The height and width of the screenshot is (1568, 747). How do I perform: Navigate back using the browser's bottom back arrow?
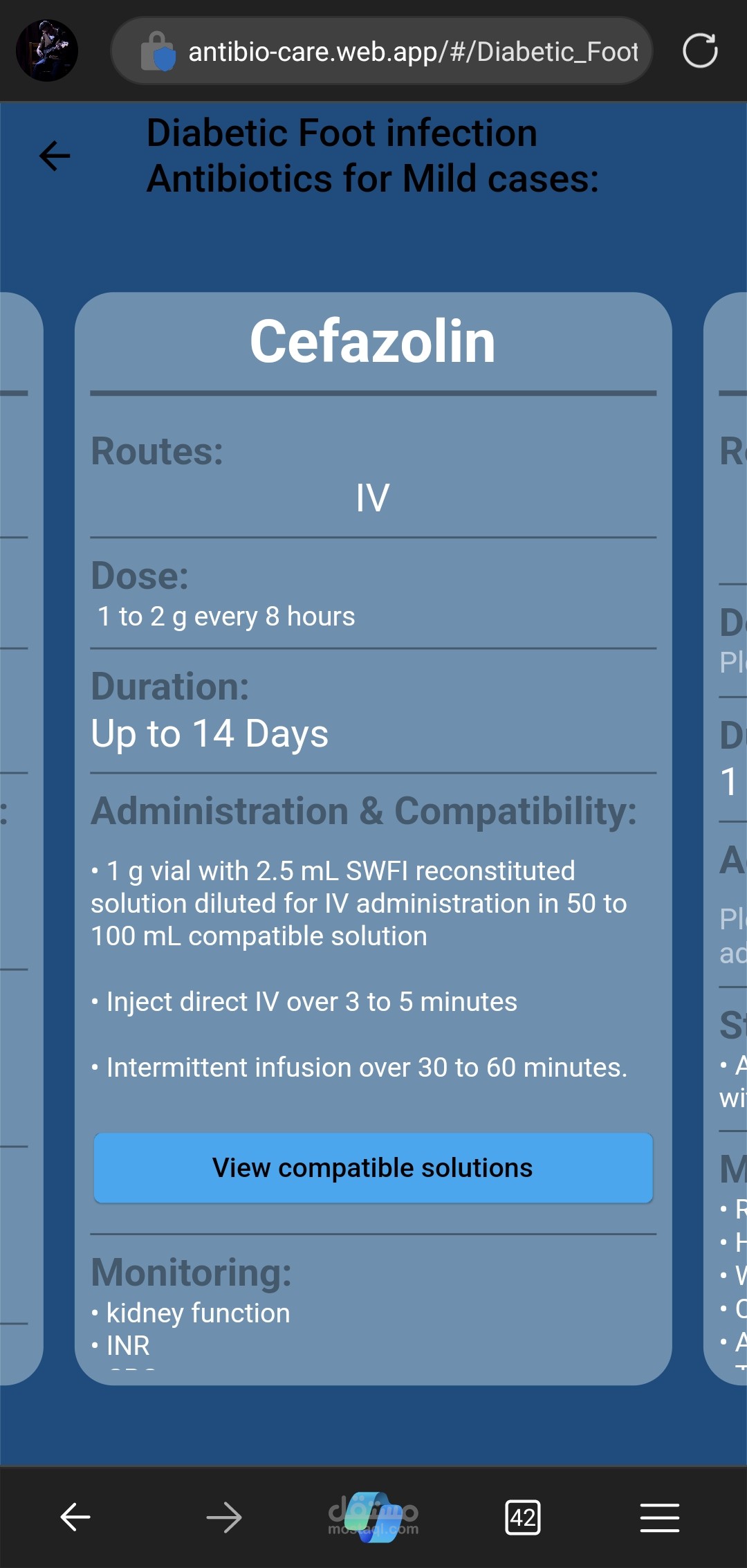tap(75, 1517)
